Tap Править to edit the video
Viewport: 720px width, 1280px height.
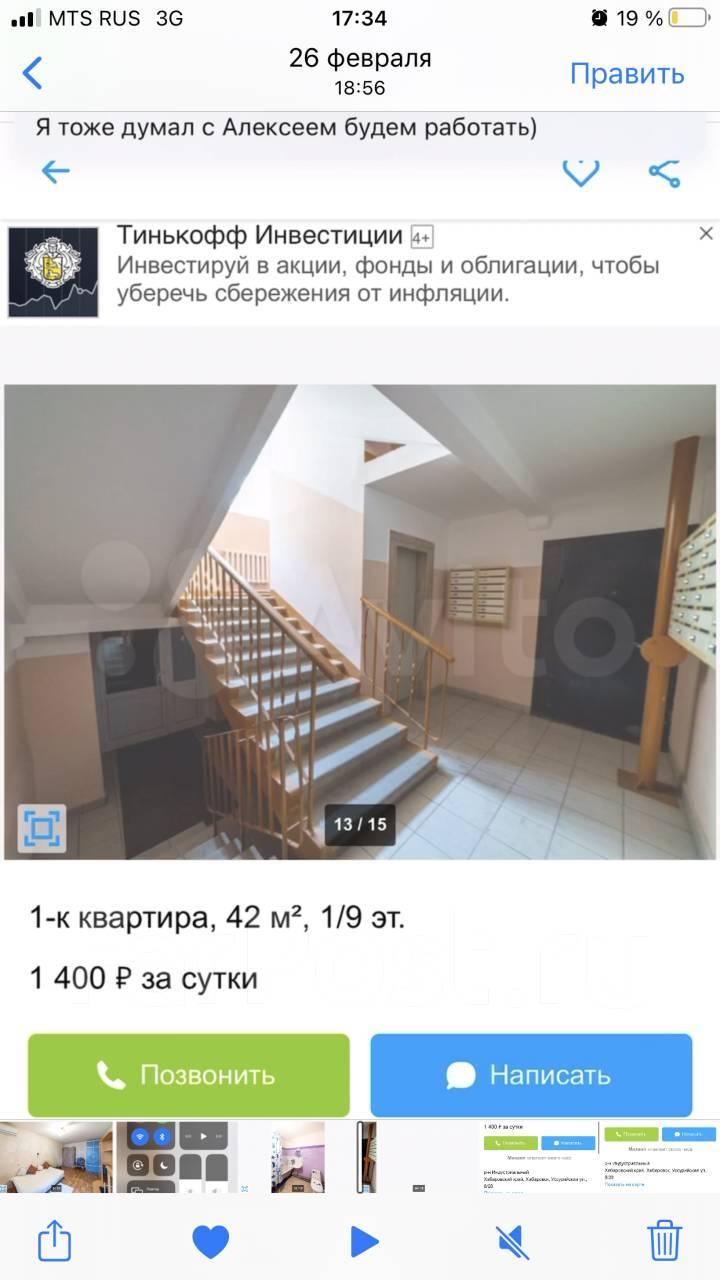click(627, 73)
